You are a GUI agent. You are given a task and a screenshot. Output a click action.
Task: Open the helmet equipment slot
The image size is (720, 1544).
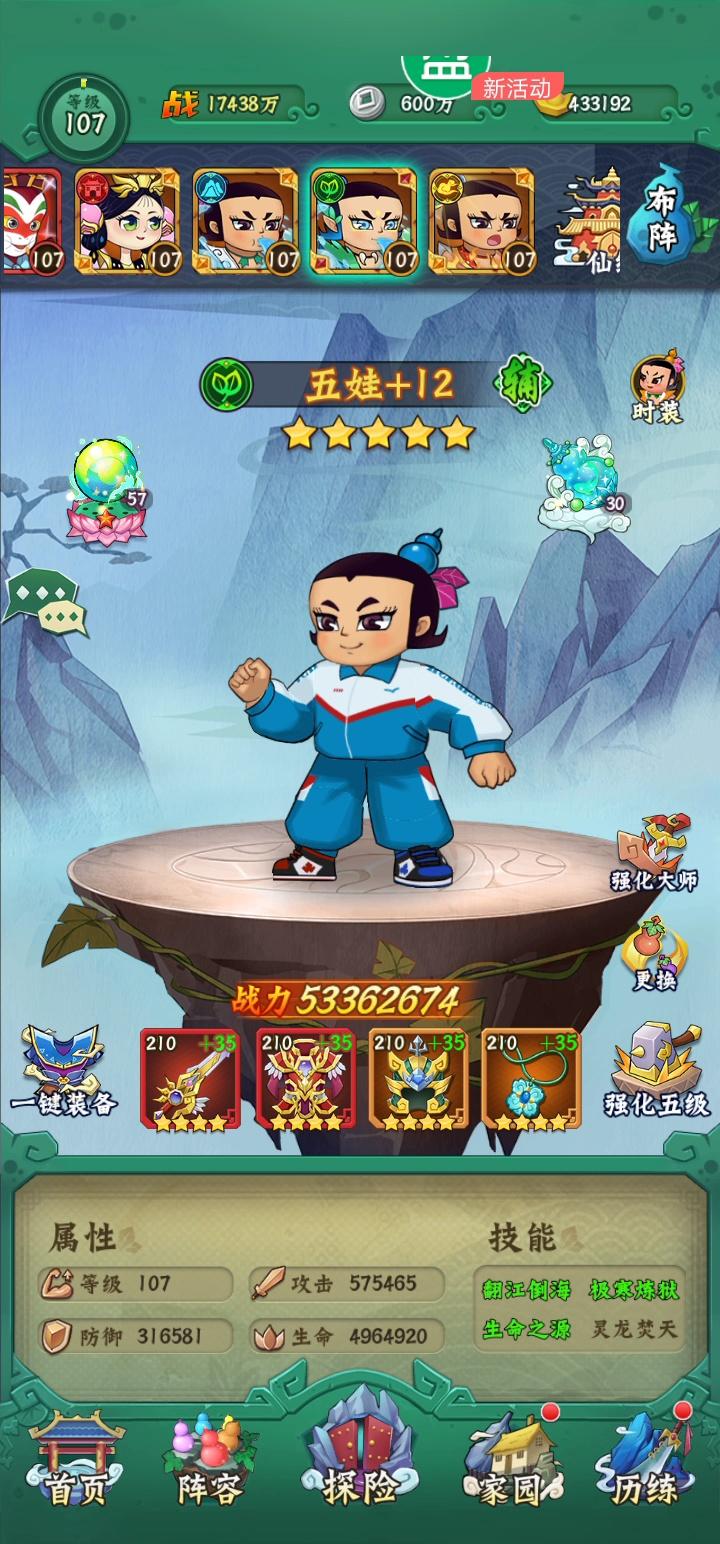click(x=418, y=1079)
